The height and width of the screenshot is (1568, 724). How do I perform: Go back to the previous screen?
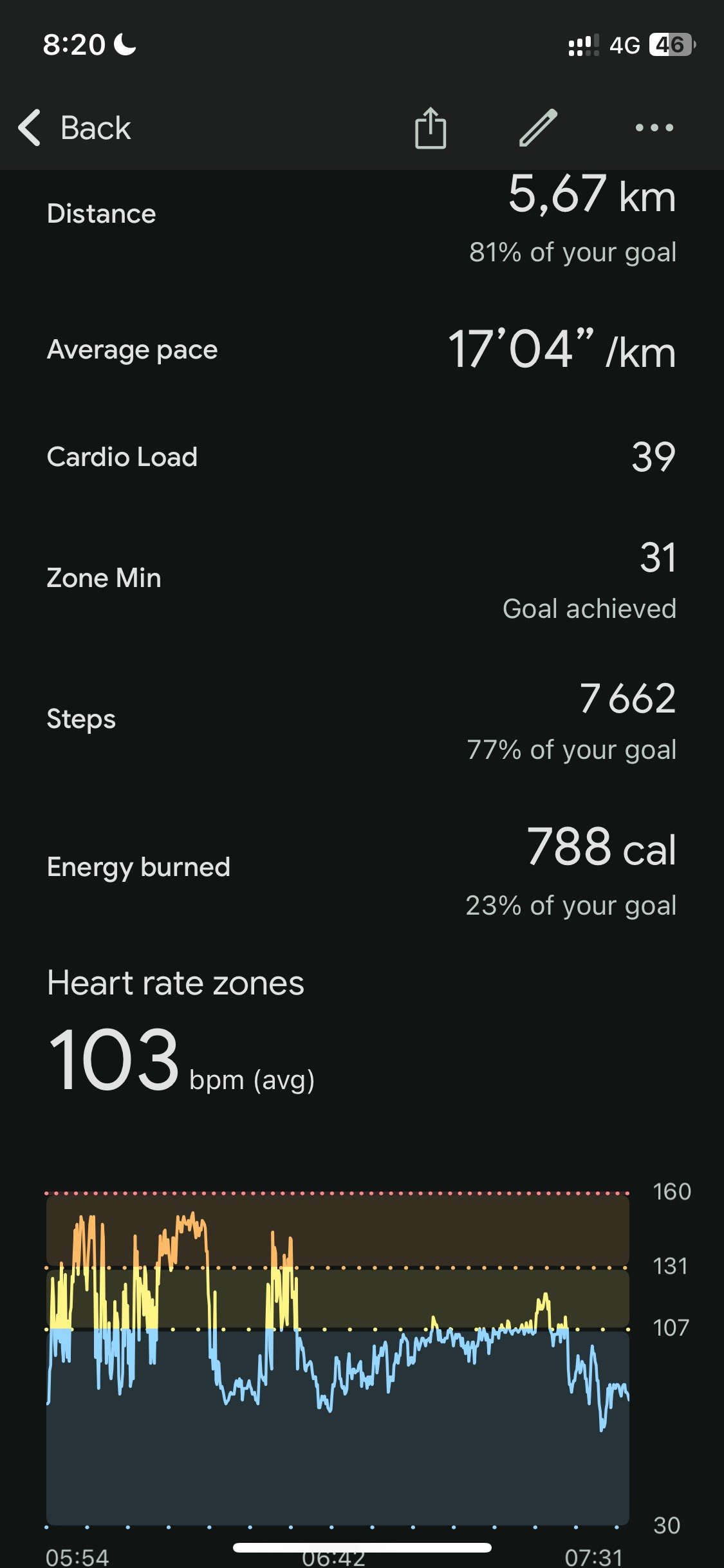75,127
